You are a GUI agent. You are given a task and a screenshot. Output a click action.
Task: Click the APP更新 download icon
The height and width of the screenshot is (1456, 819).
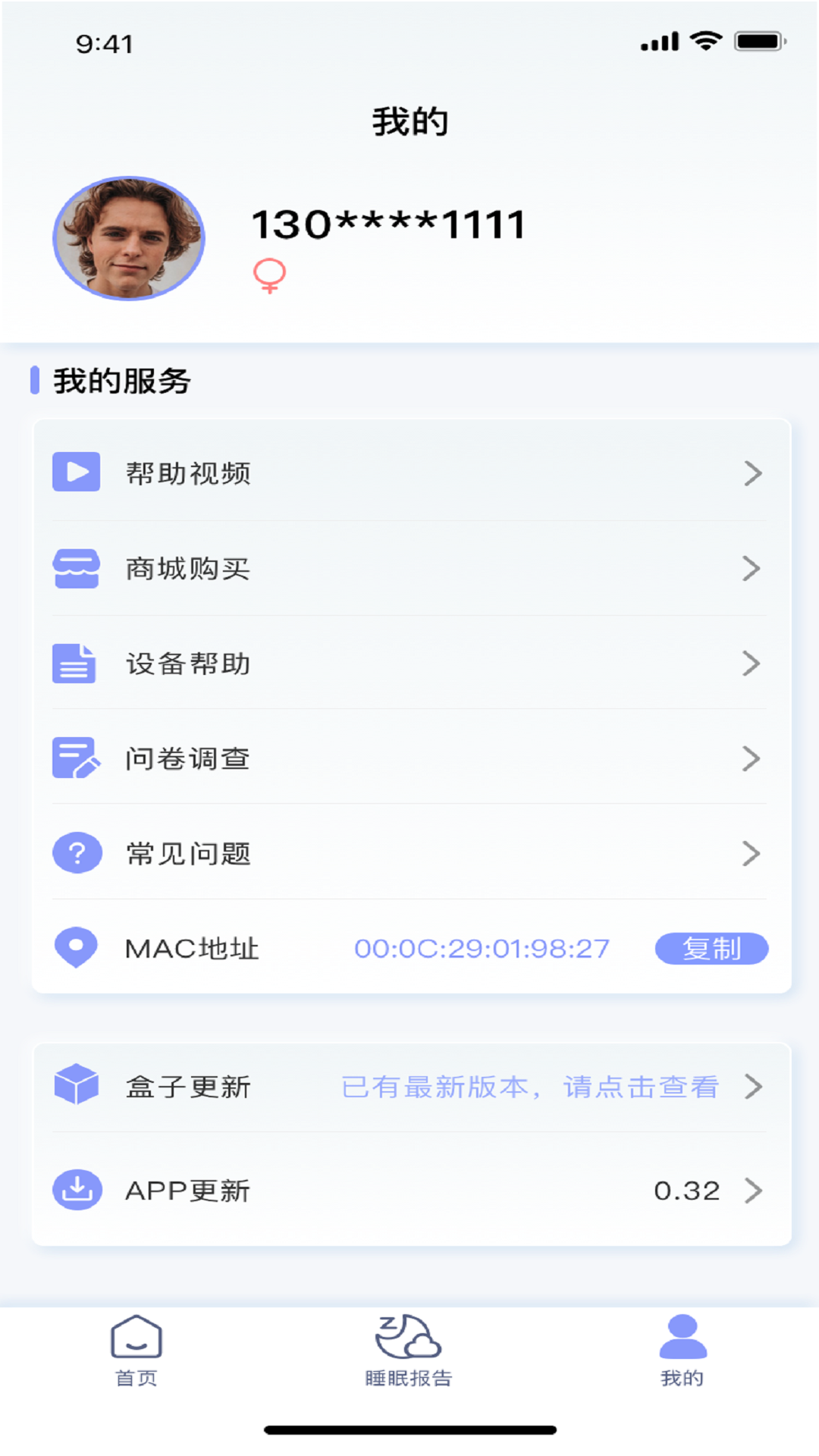click(x=76, y=1191)
